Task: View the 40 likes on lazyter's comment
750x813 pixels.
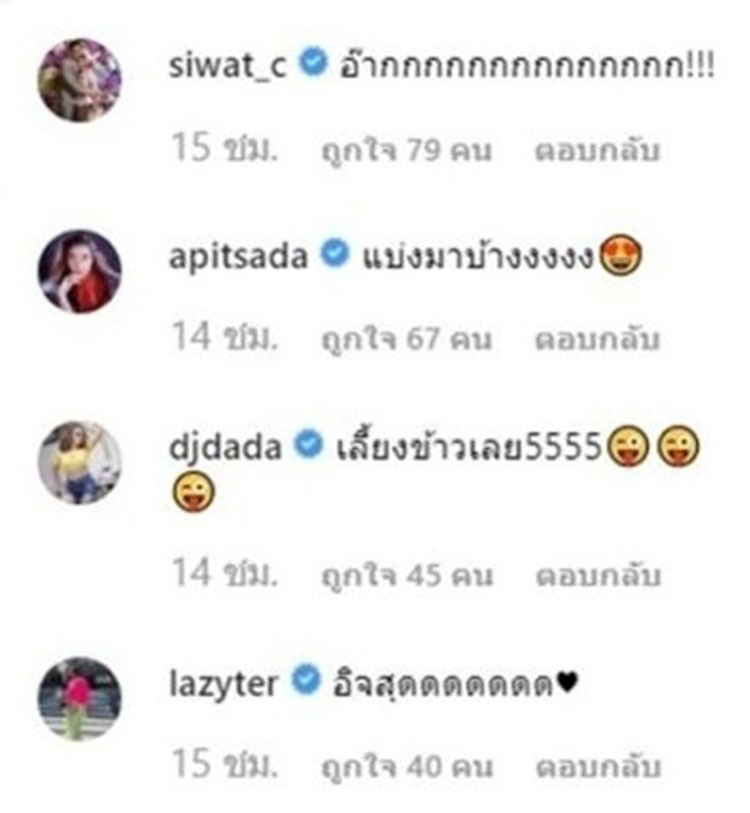Action: click(405, 767)
